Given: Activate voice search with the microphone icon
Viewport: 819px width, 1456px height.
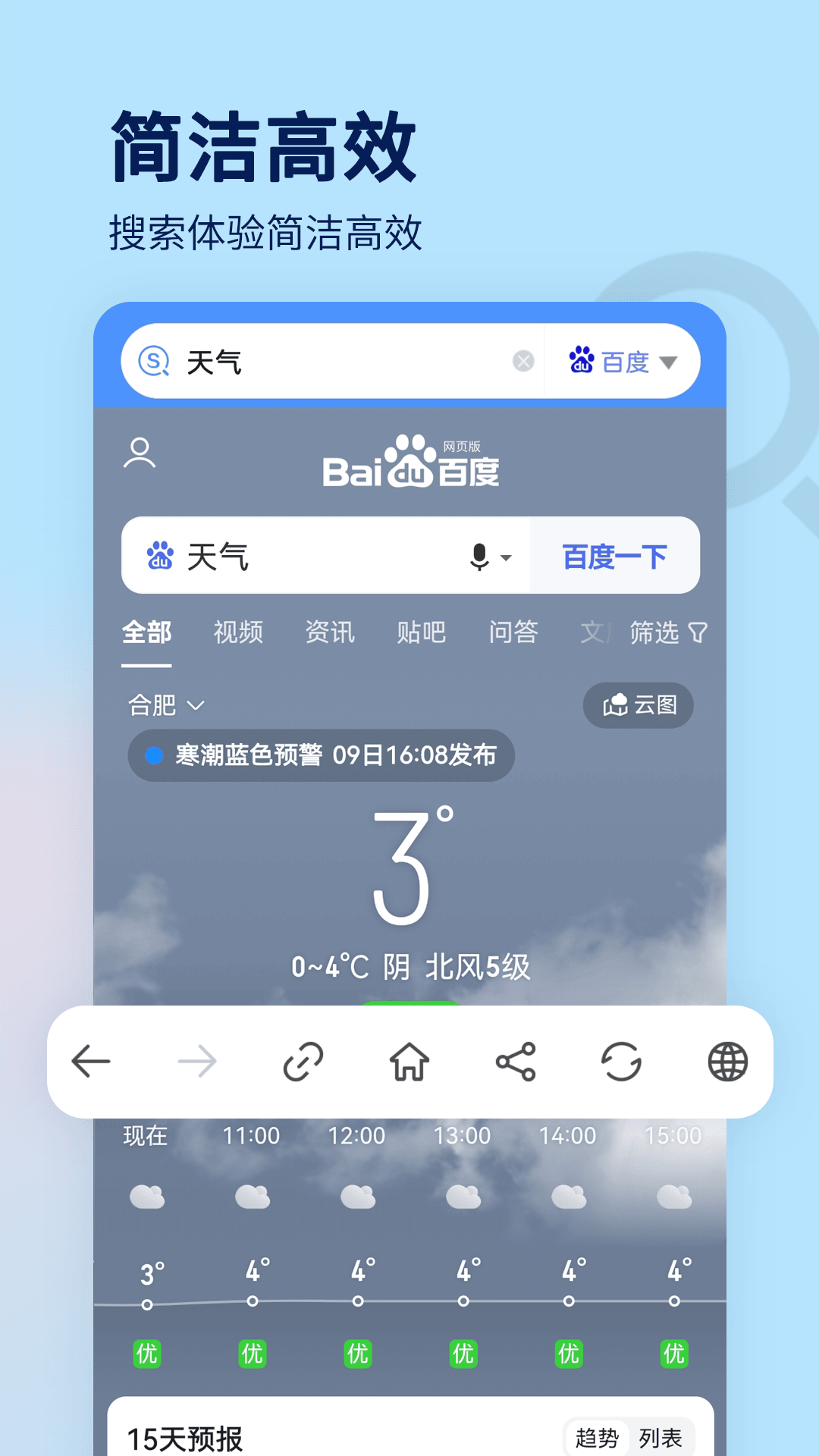Looking at the screenshot, I should 478,556.
